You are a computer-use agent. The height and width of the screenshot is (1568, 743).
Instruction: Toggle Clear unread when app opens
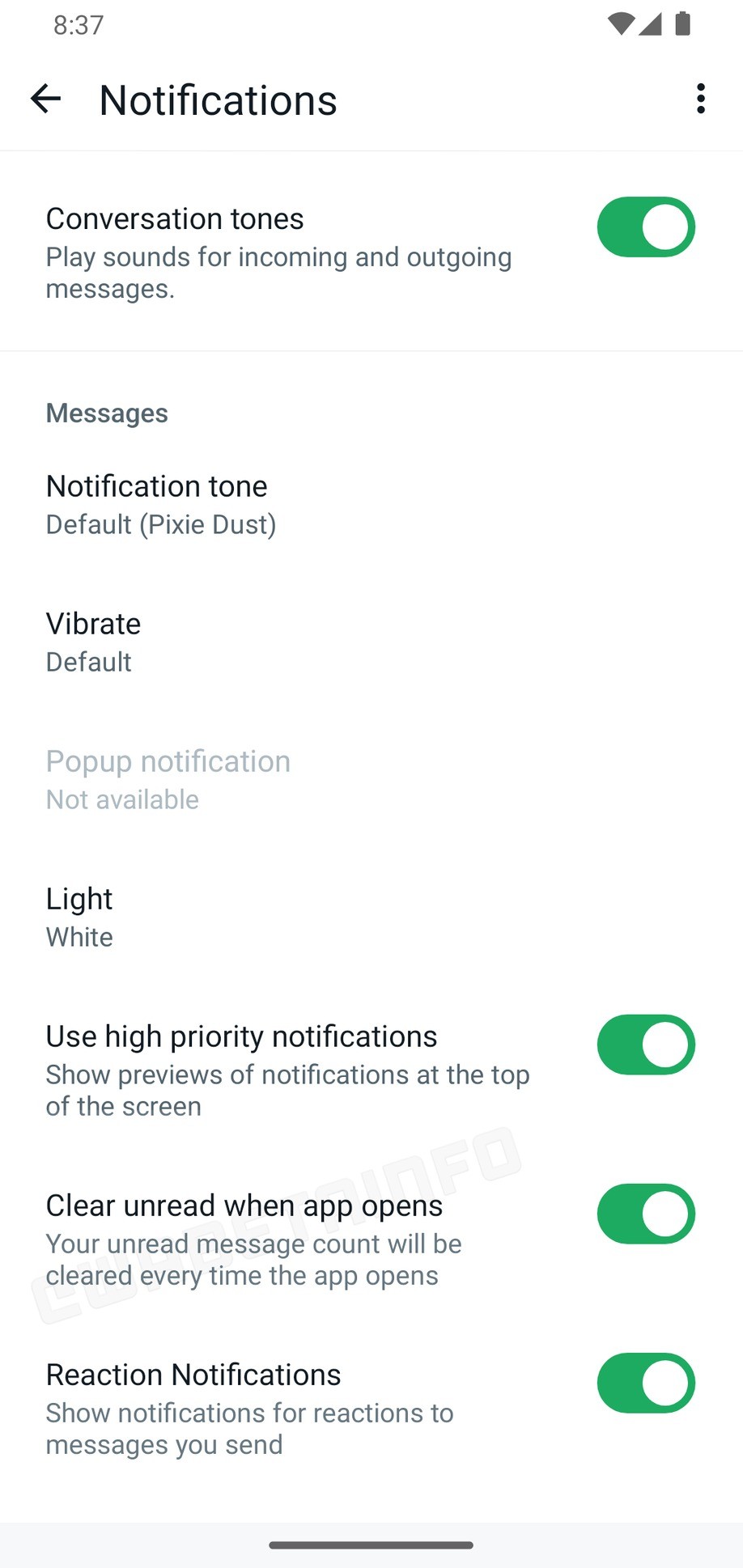(646, 1214)
